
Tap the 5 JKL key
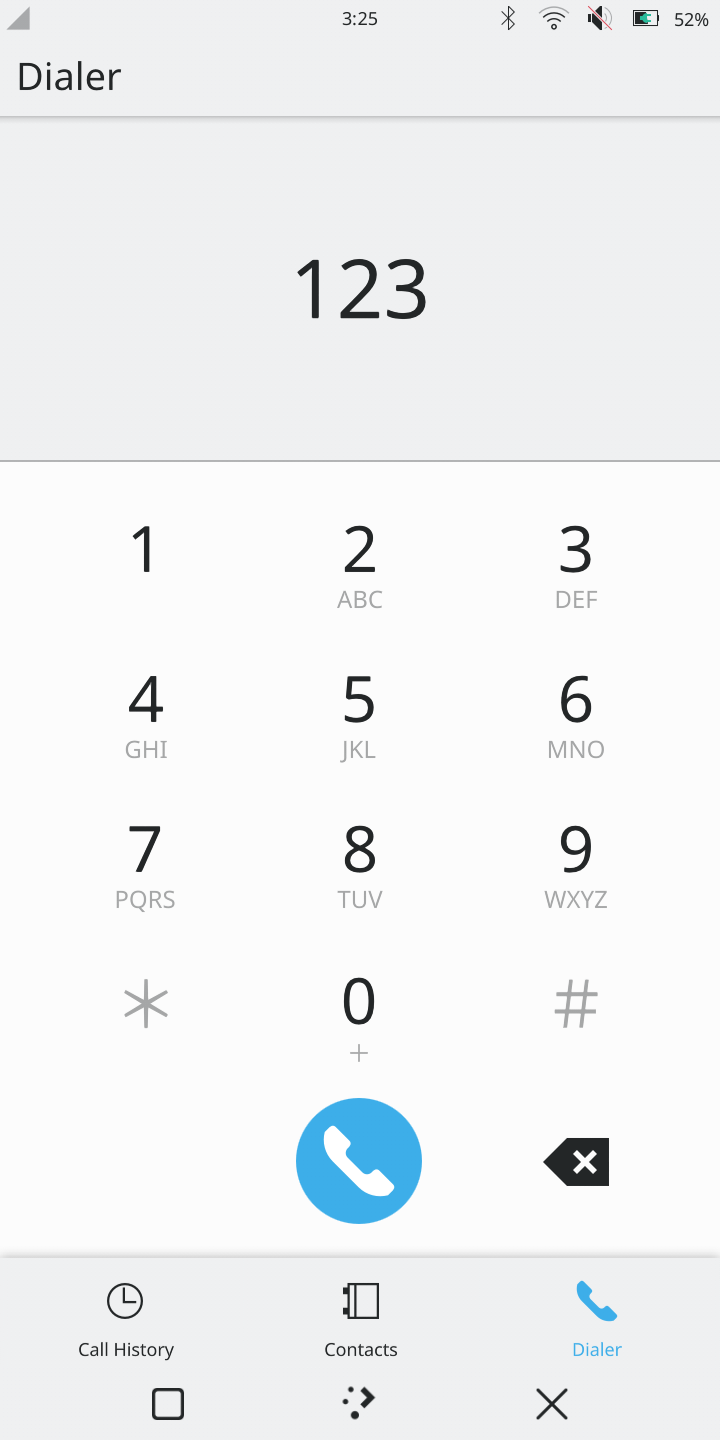[x=360, y=714]
